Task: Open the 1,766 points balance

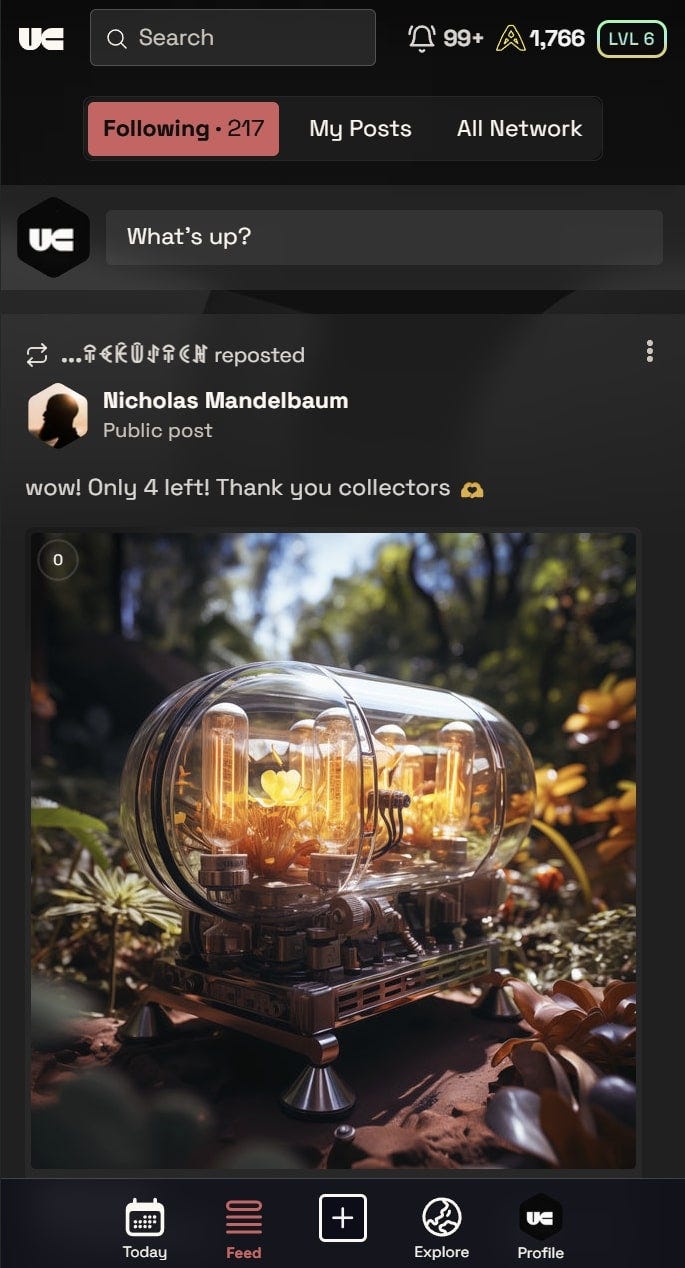Action: click(x=541, y=38)
